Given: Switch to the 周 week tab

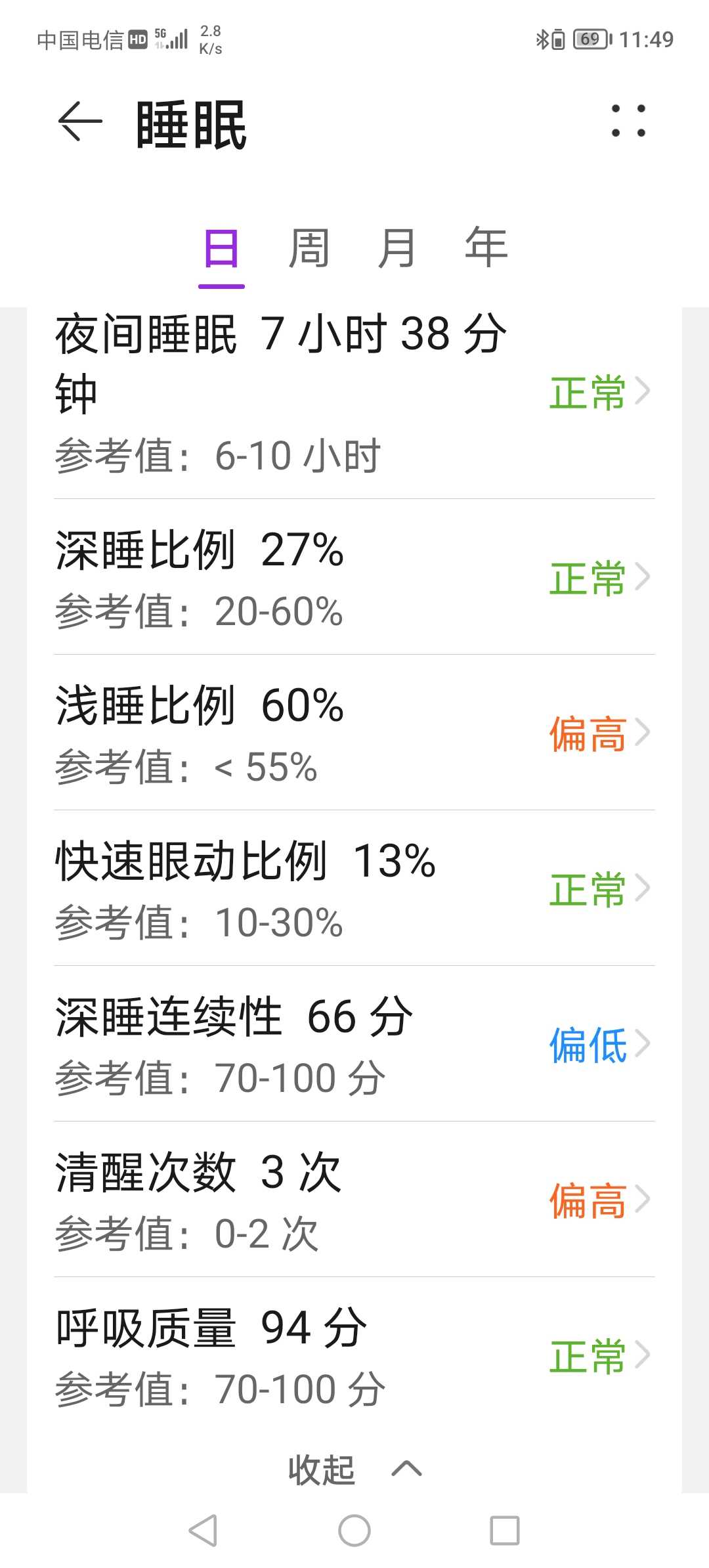Looking at the screenshot, I should [309, 250].
